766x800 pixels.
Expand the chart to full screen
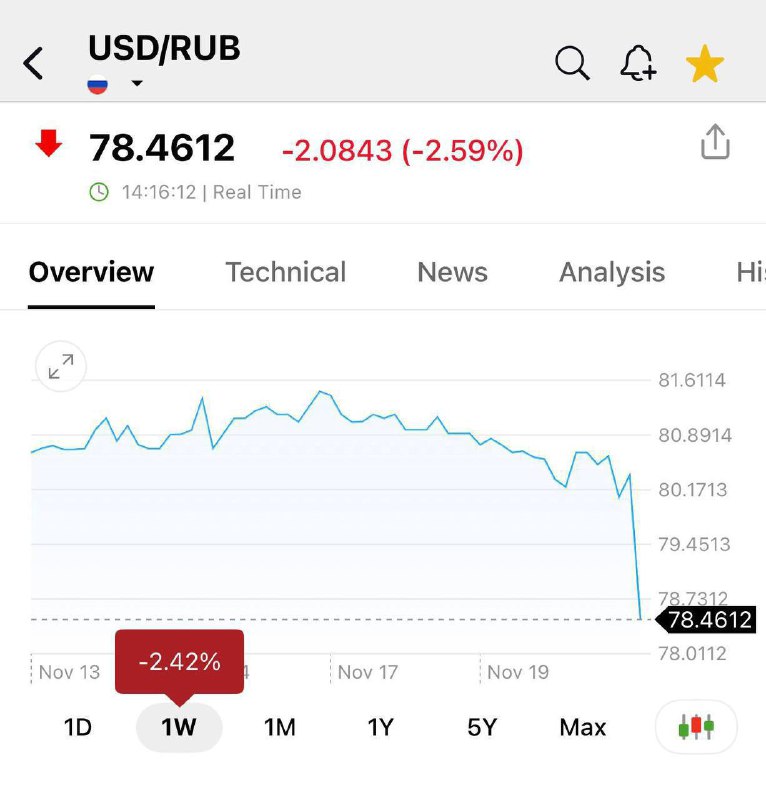pos(61,367)
